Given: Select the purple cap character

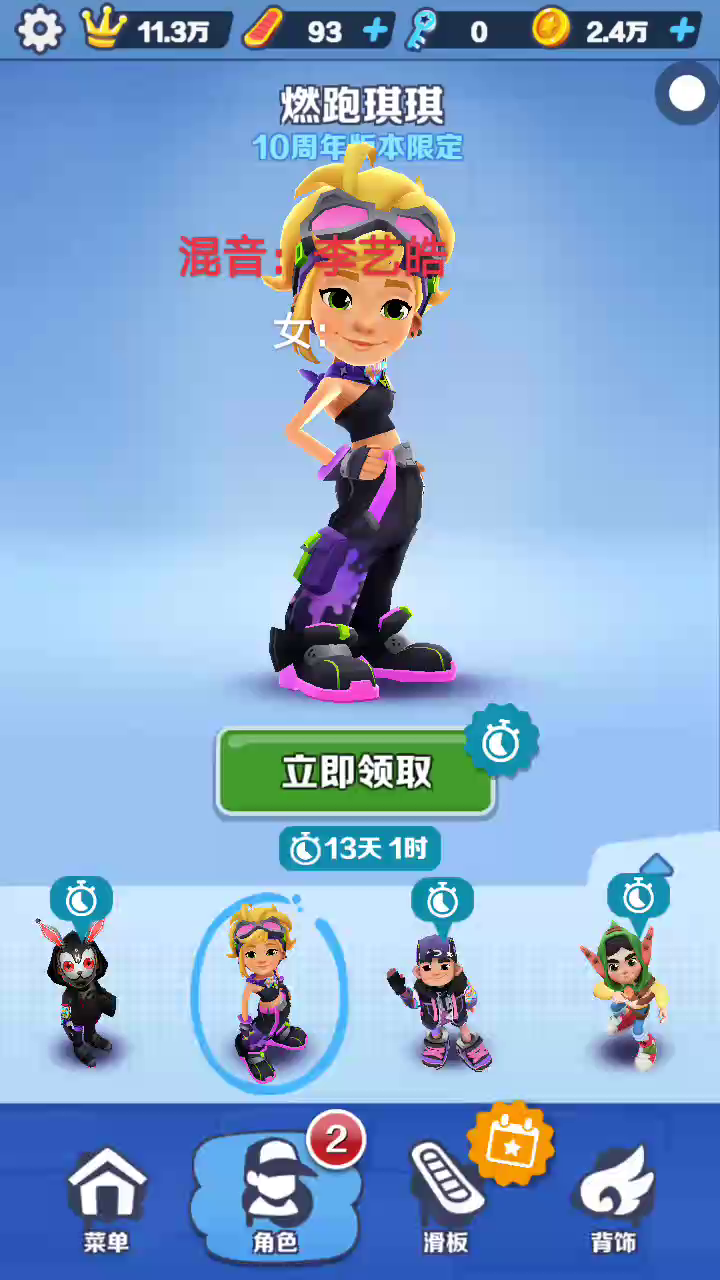Looking at the screenshot, I should tap(440, 1000).
